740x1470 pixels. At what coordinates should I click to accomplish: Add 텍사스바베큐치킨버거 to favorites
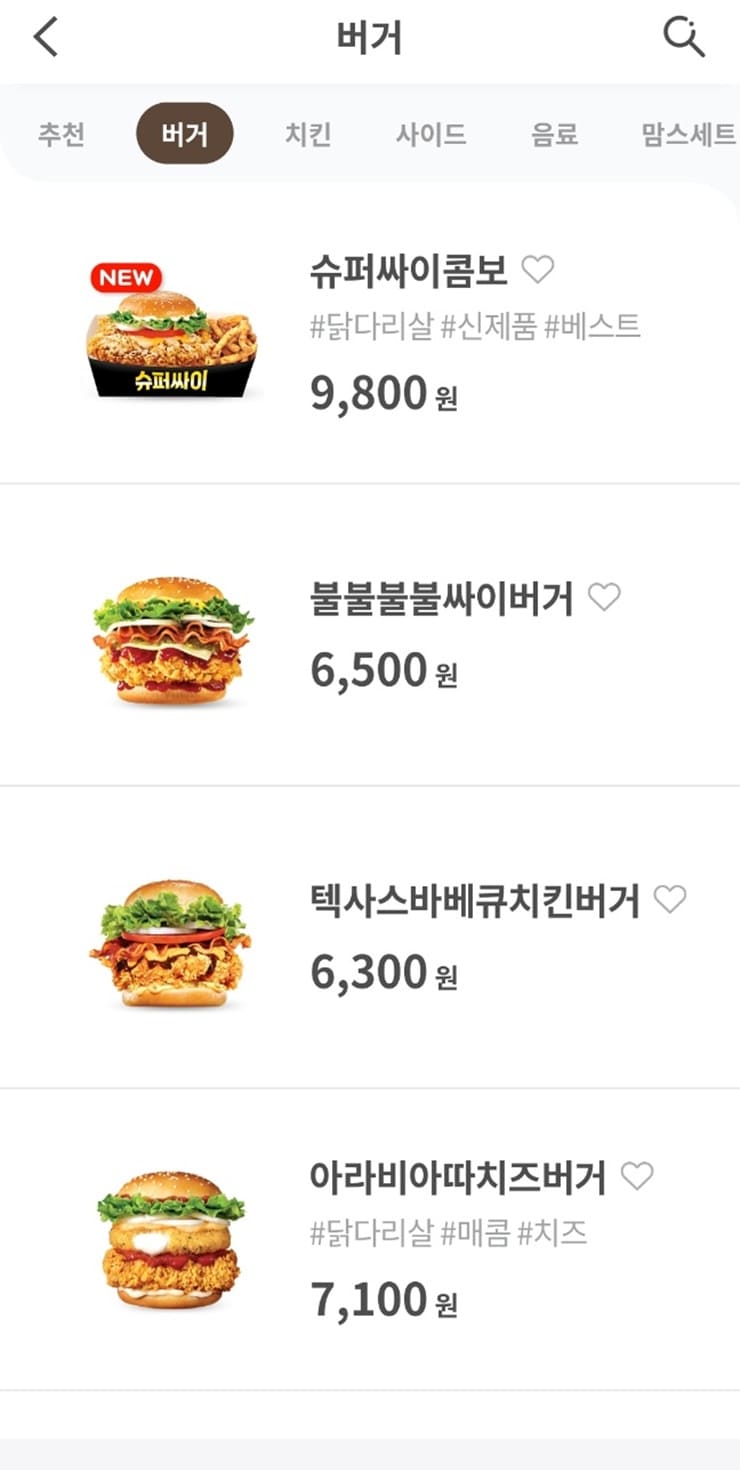coord(670,899)
